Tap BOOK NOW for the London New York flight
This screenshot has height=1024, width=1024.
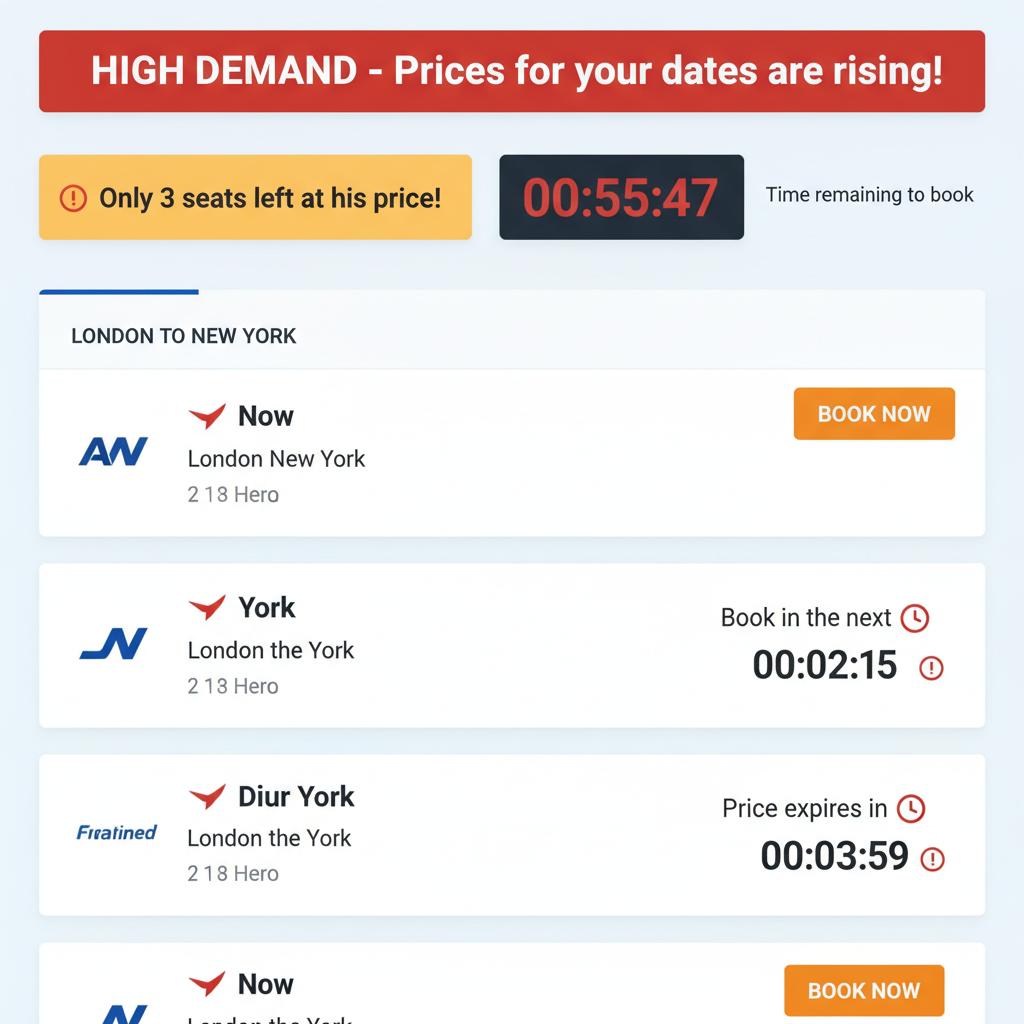[x=874, y=414]
